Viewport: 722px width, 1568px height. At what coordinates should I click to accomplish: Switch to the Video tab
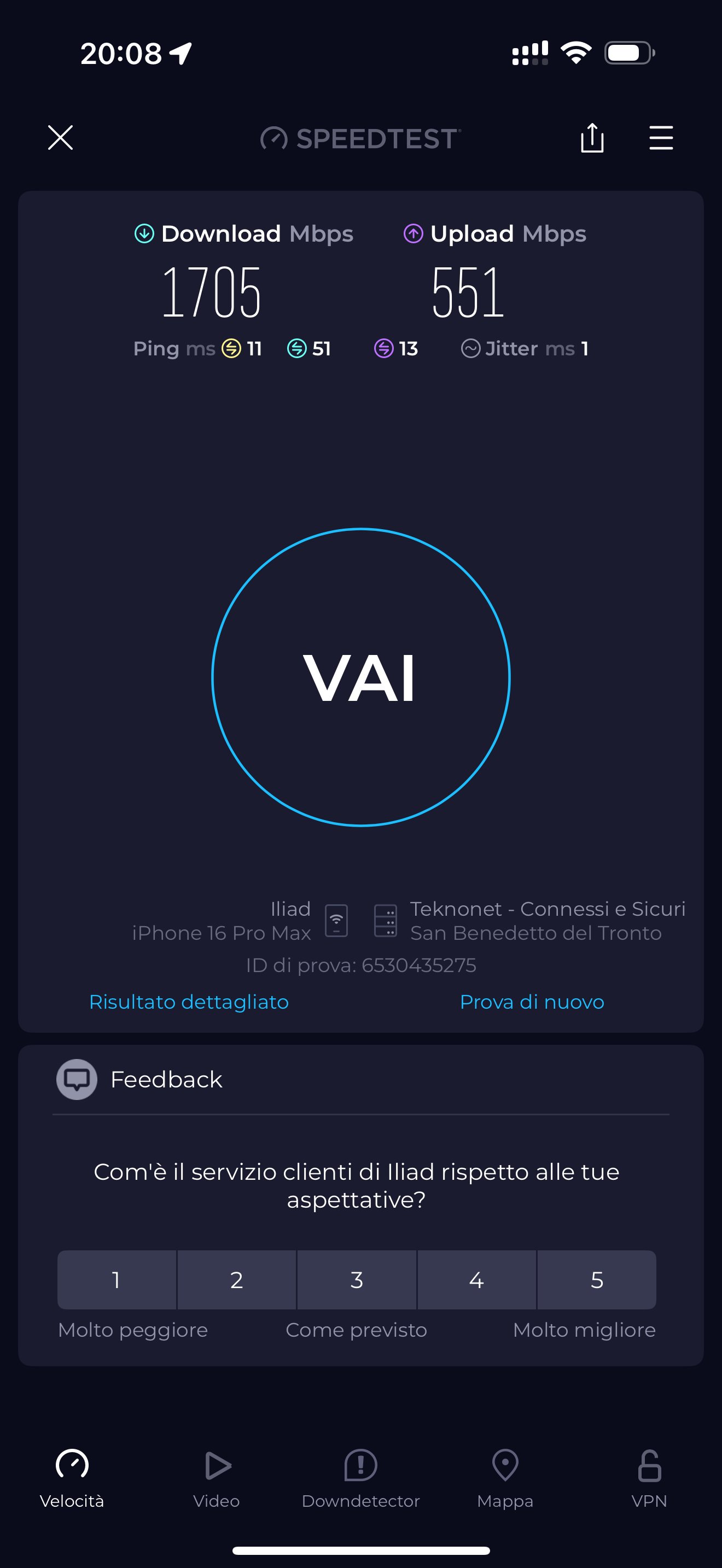coord(217,1479)
